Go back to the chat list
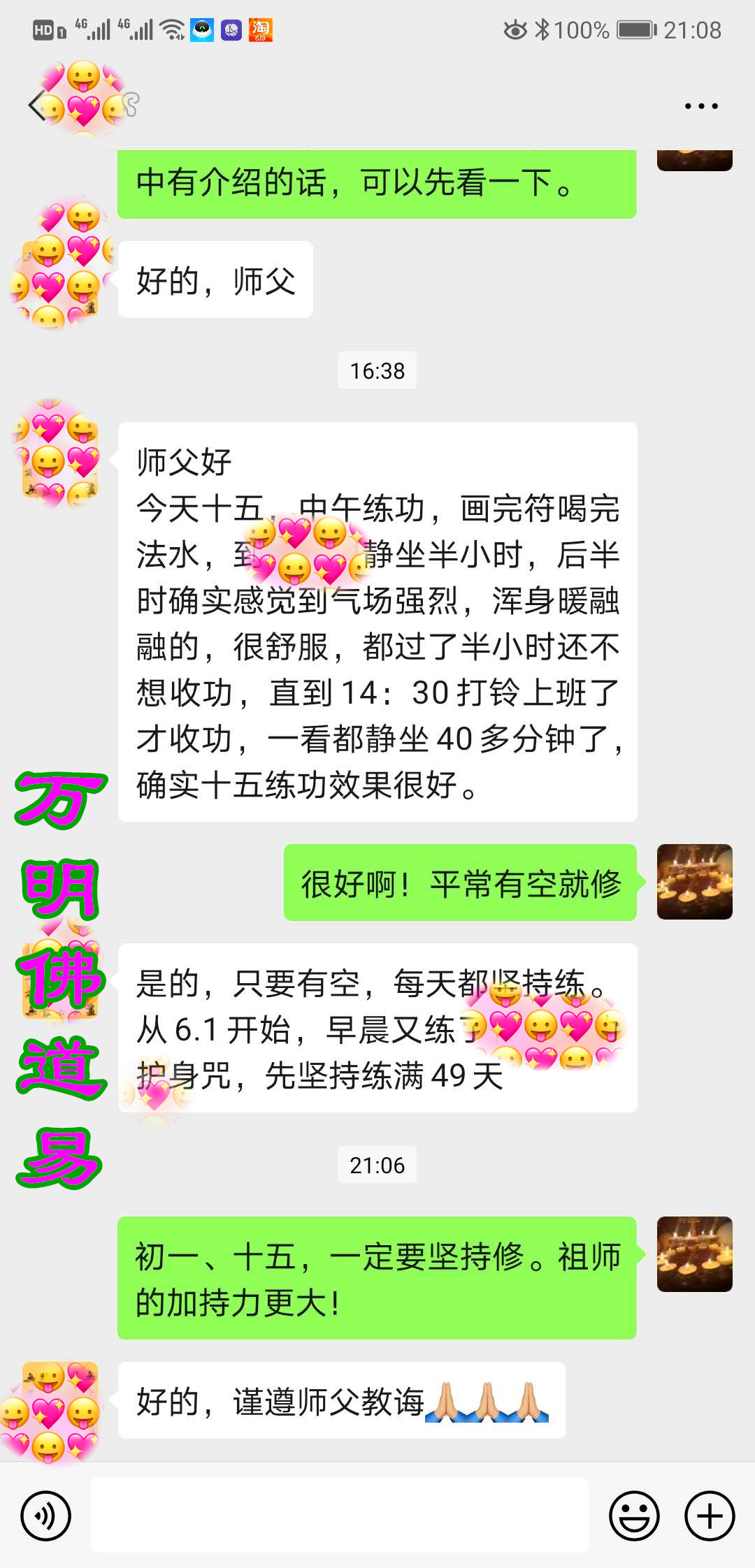Image resolution: width=755 pixels, height=1568 pixels. tap(36, 106)
